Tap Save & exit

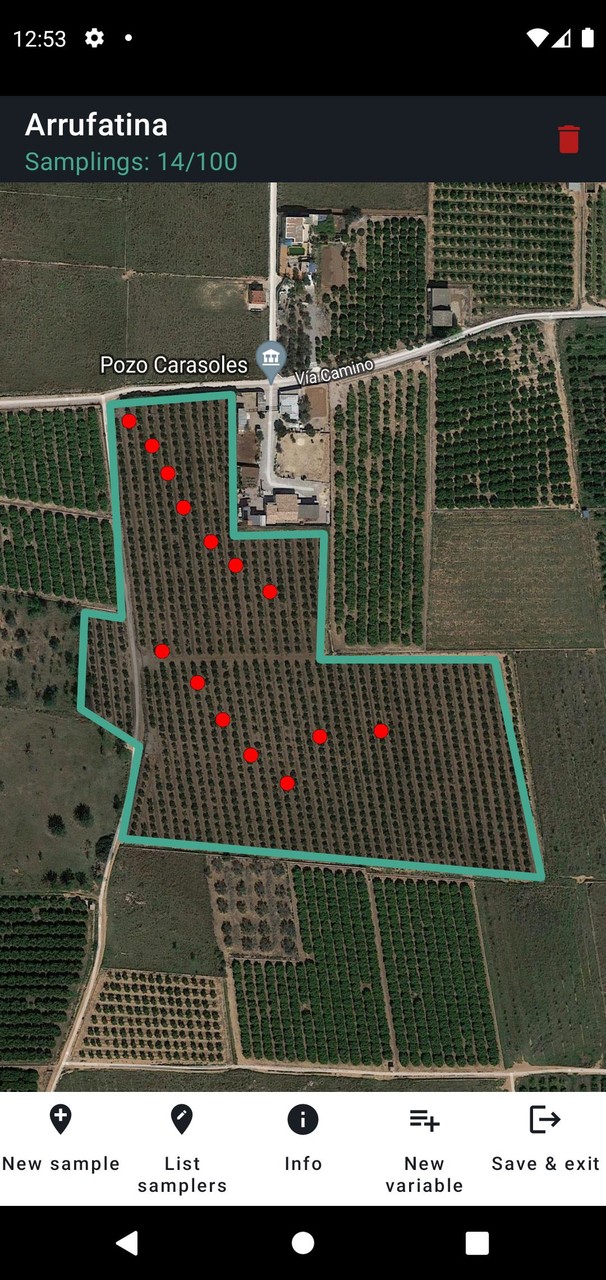[x=545, y=1138]
